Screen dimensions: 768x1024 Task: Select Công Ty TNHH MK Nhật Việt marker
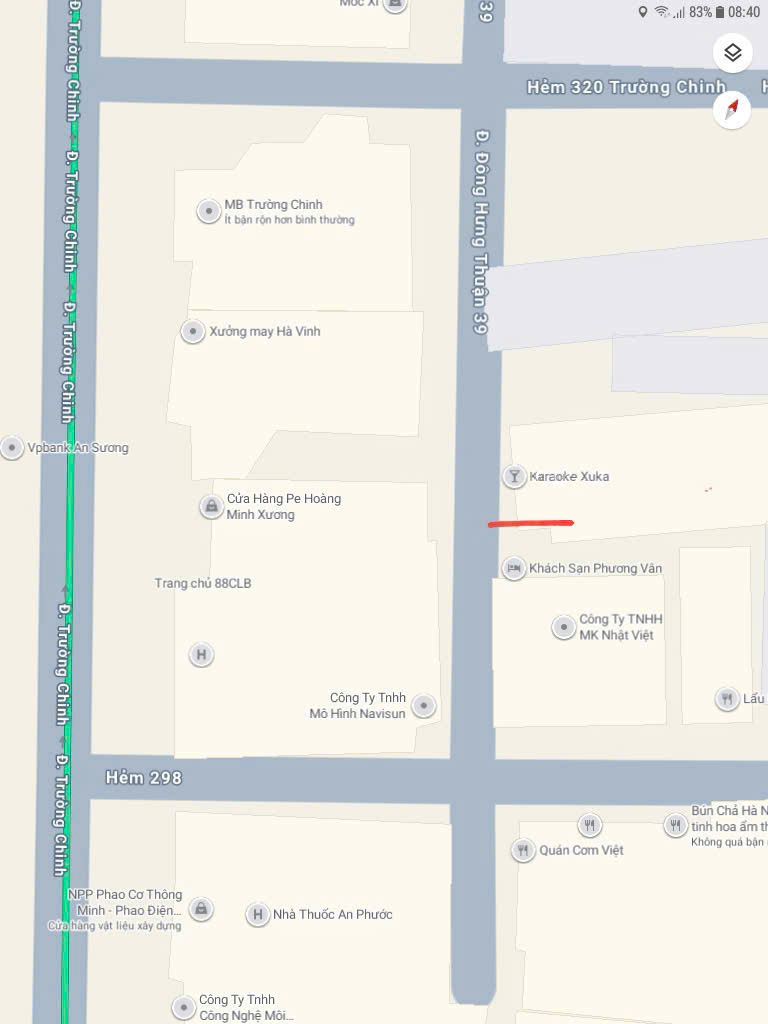(564, 627)
